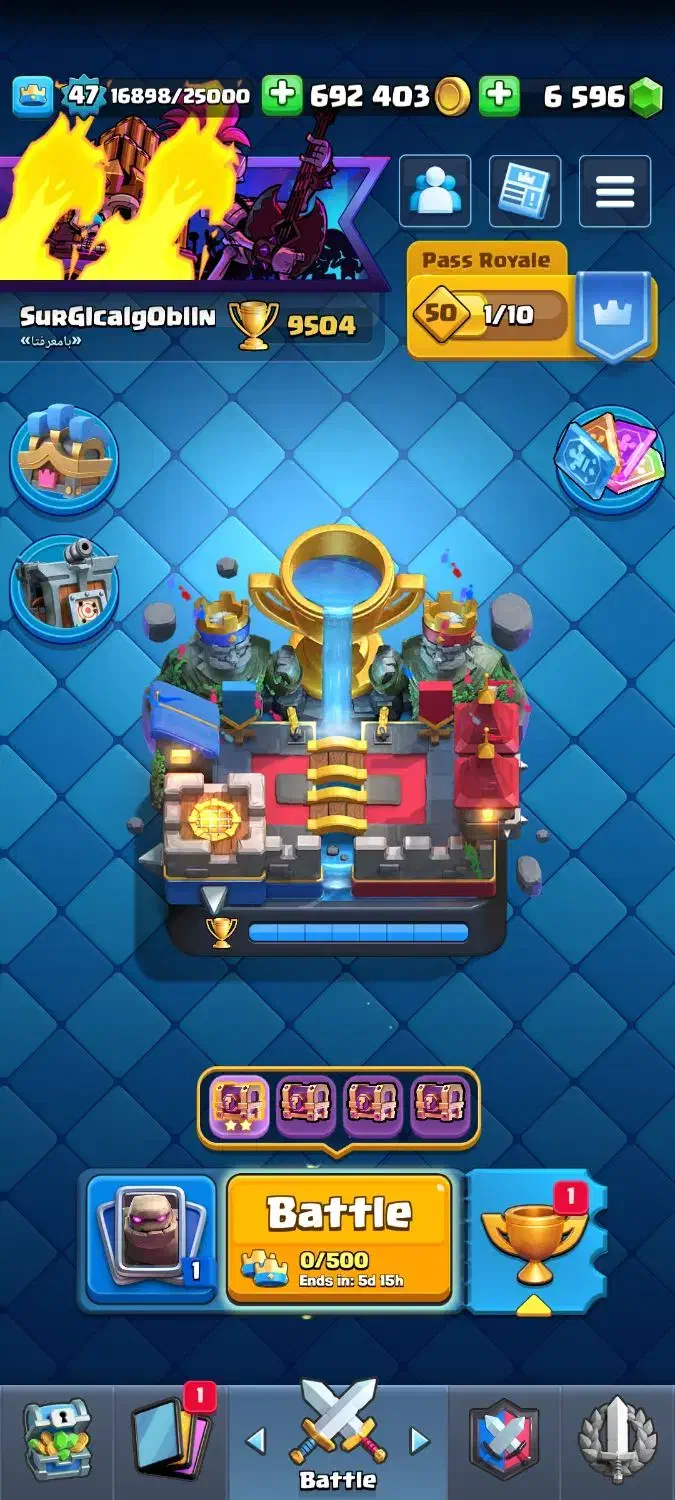Open the hamburger menu
The height and width of the screenshot is (1500, 675).
pyautogui.click(x=614, y=190)
